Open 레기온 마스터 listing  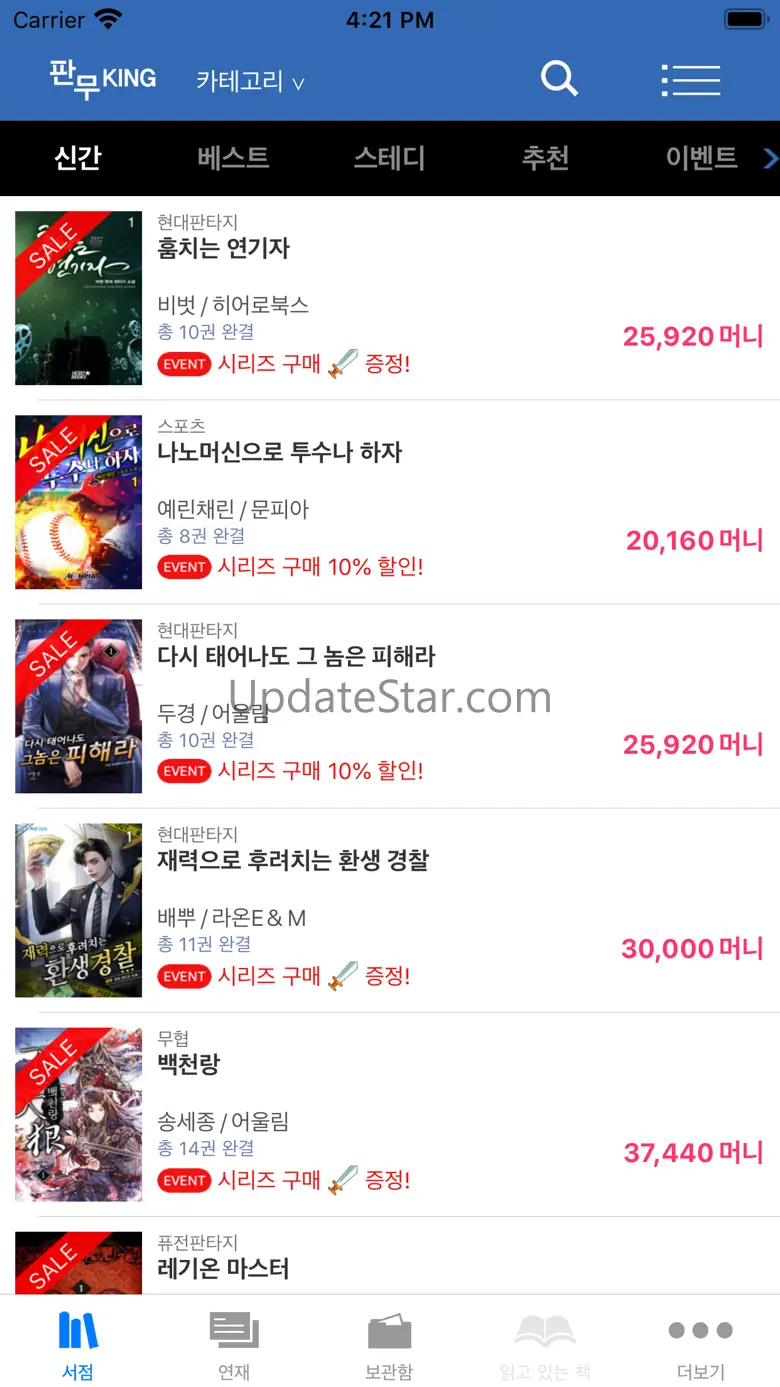pos(223,1268)
